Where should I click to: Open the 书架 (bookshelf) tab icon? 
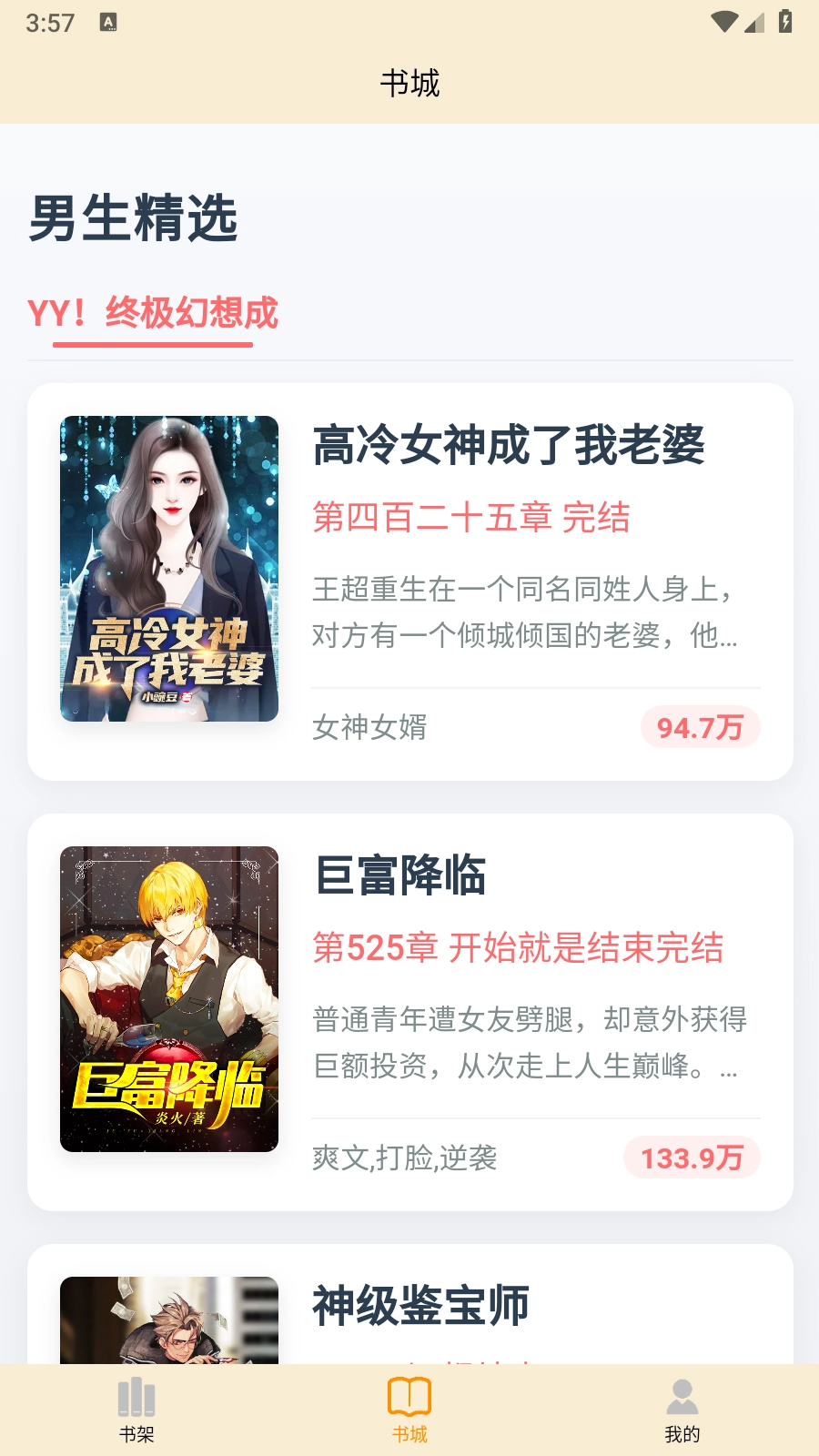pos(135,1395)
